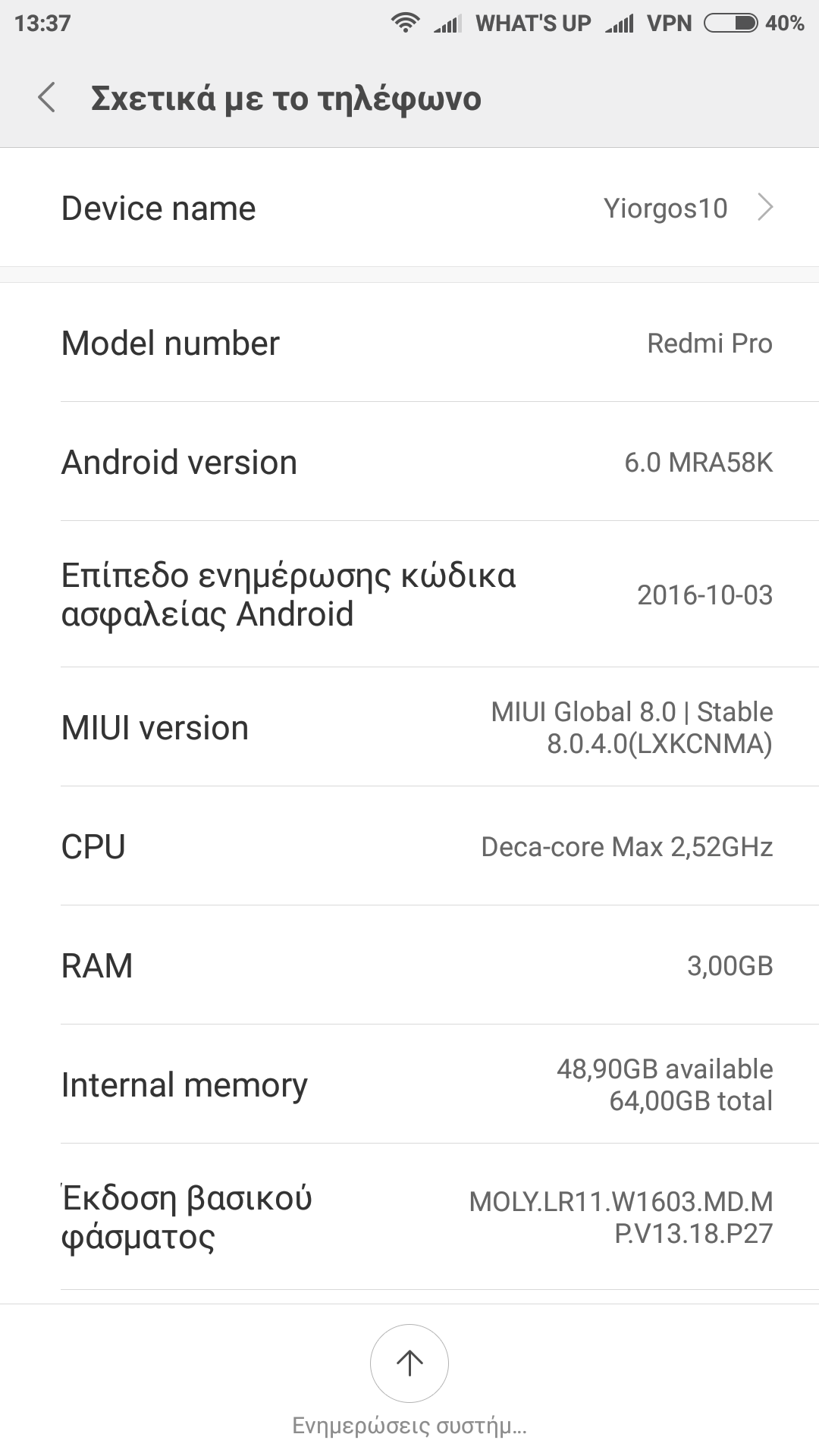Tap the system updates arrow button

pos(409,1363)
